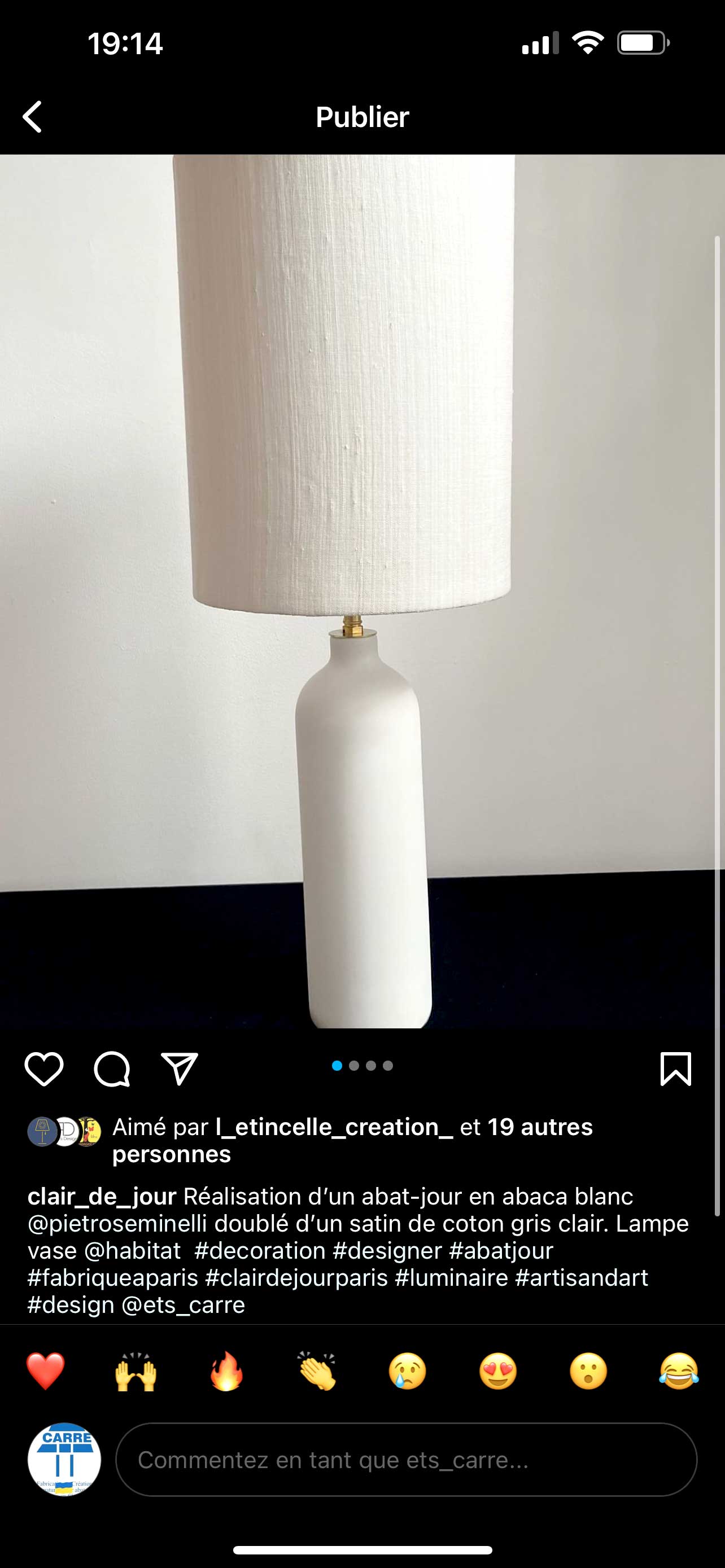Open the @ets_carre mention in caption
Image resolution: width=725 pixels, height=1568 pixels.
[184, 1304]
